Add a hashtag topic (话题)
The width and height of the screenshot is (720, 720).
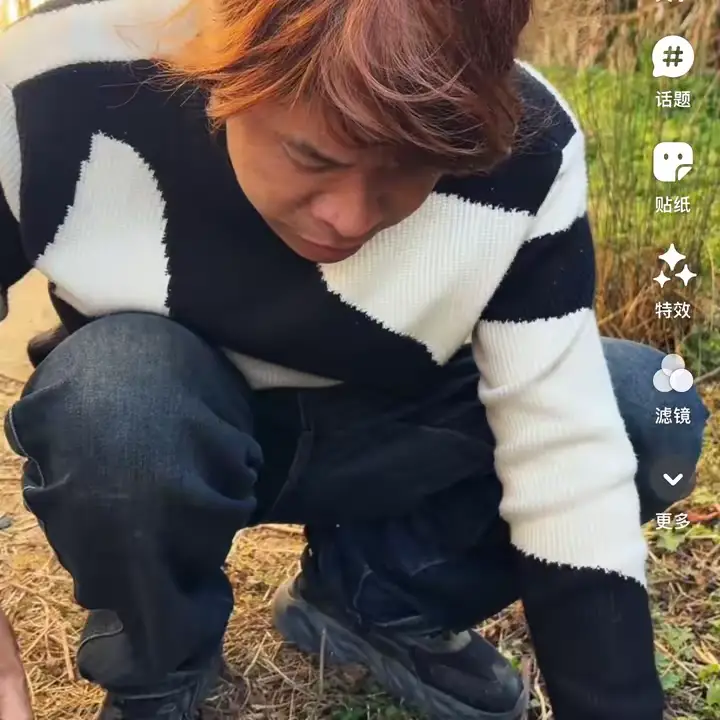(673, 71)
